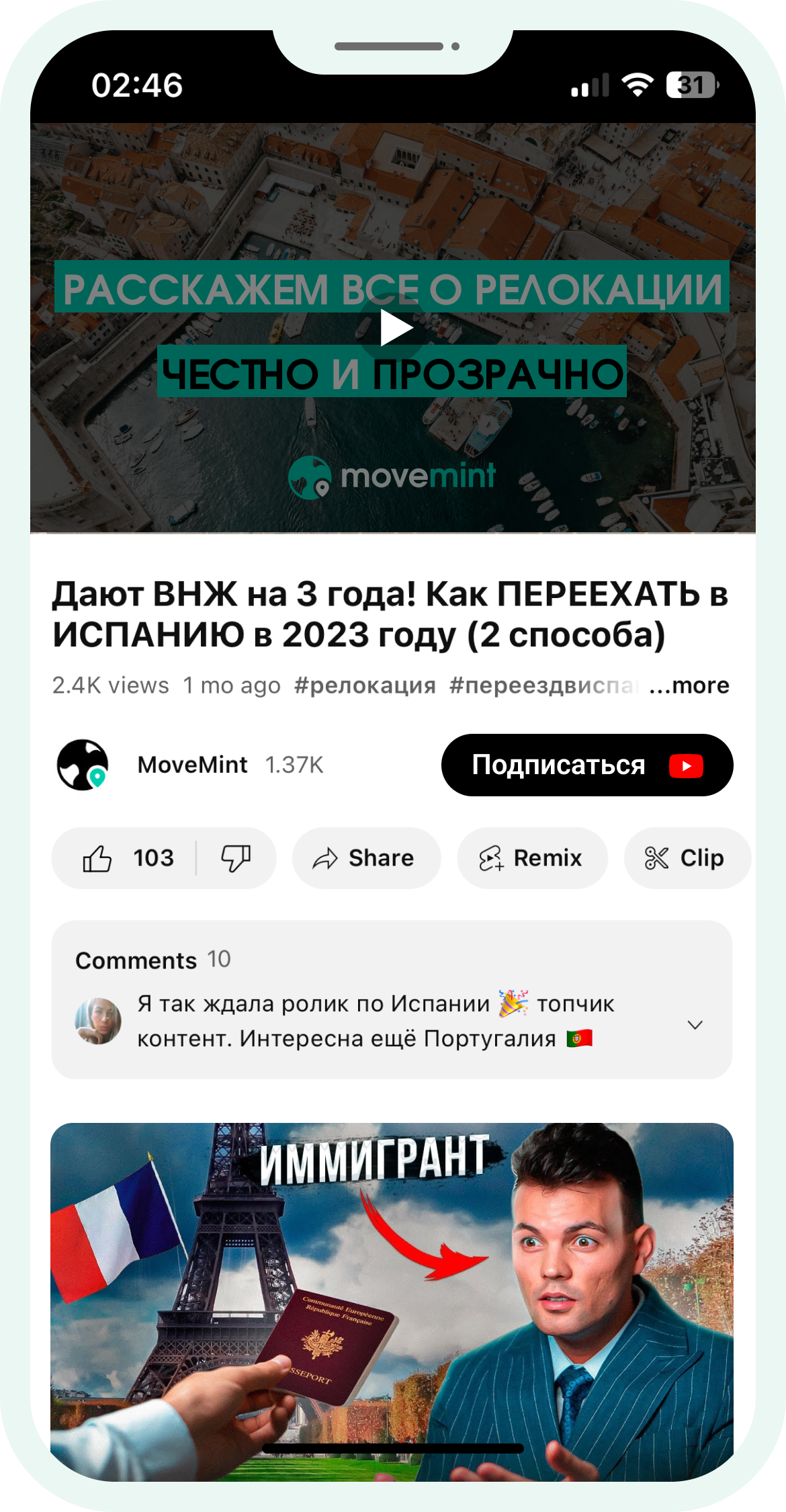
Task: Like the video with 103 likes
Action: click(x=126, y=858)
